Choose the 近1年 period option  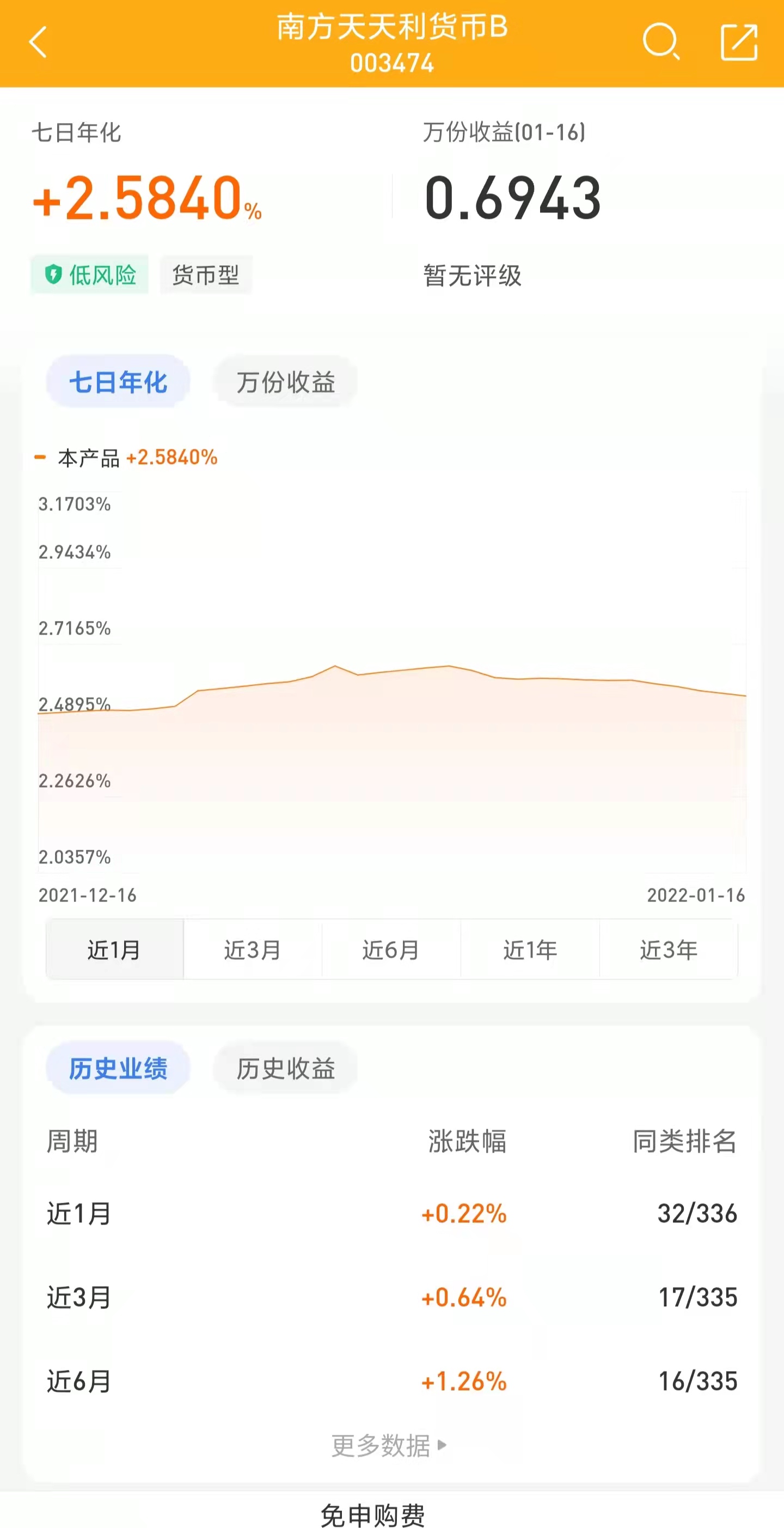[x=531, y=949]
